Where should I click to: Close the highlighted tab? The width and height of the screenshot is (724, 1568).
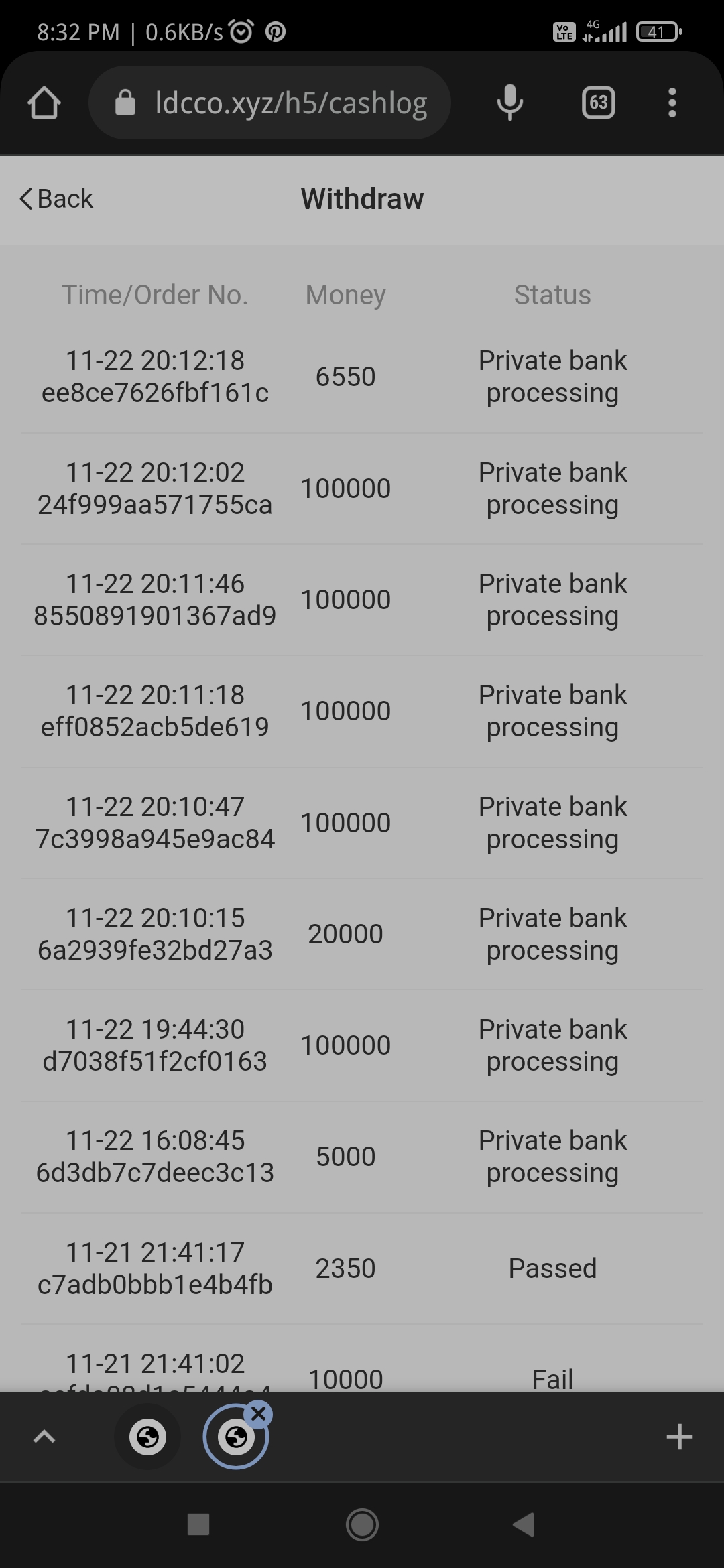point(259,1415)
